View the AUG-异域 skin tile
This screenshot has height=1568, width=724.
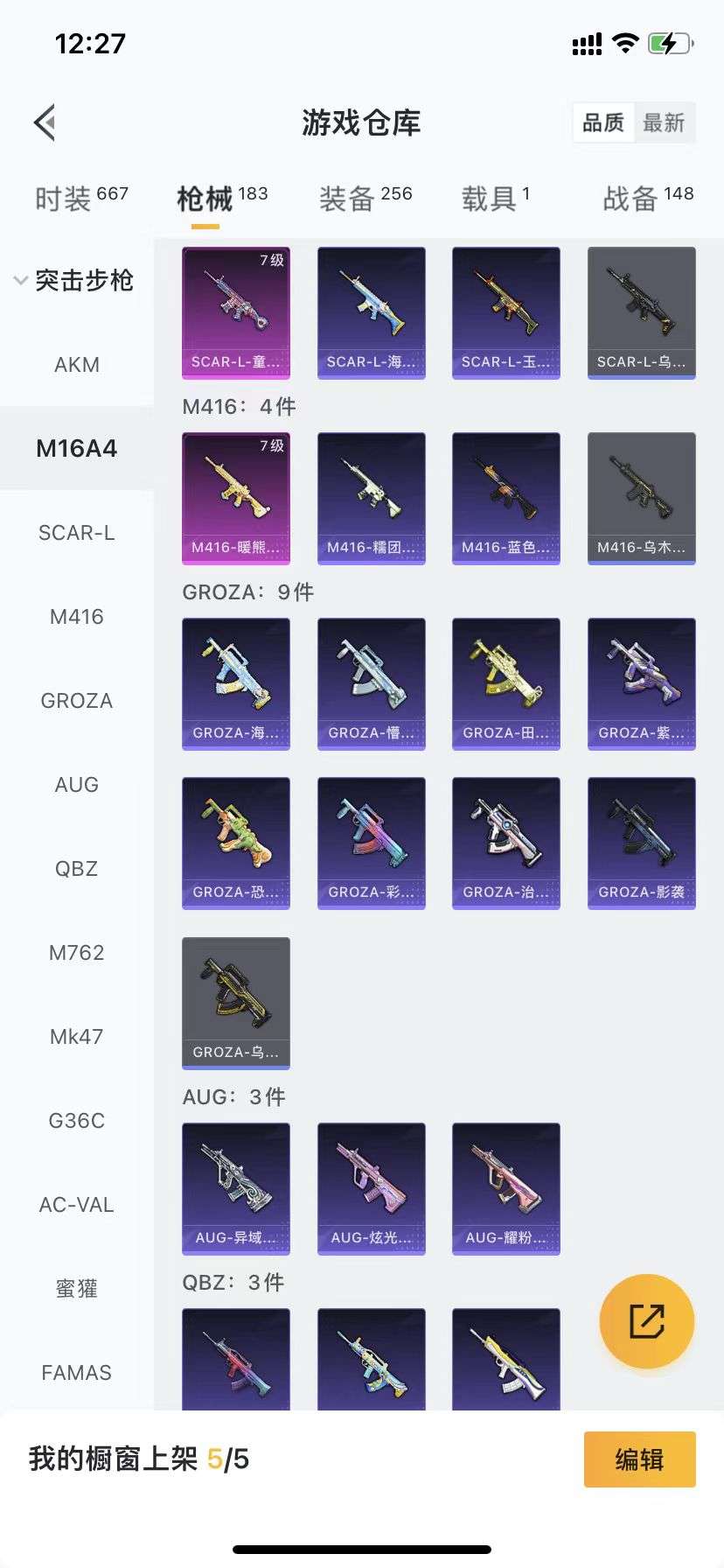coord(236,1188)
